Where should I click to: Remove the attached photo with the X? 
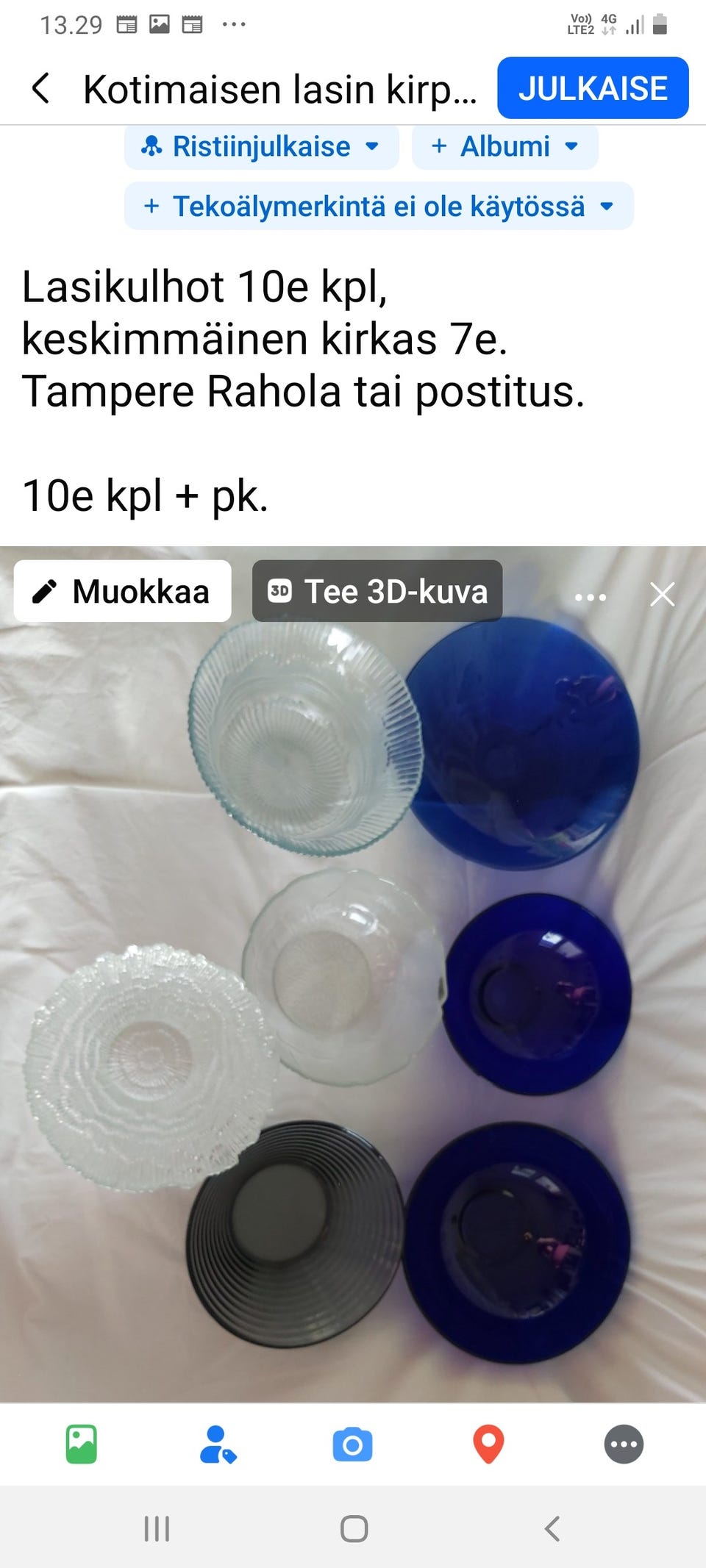click(662, 594)
